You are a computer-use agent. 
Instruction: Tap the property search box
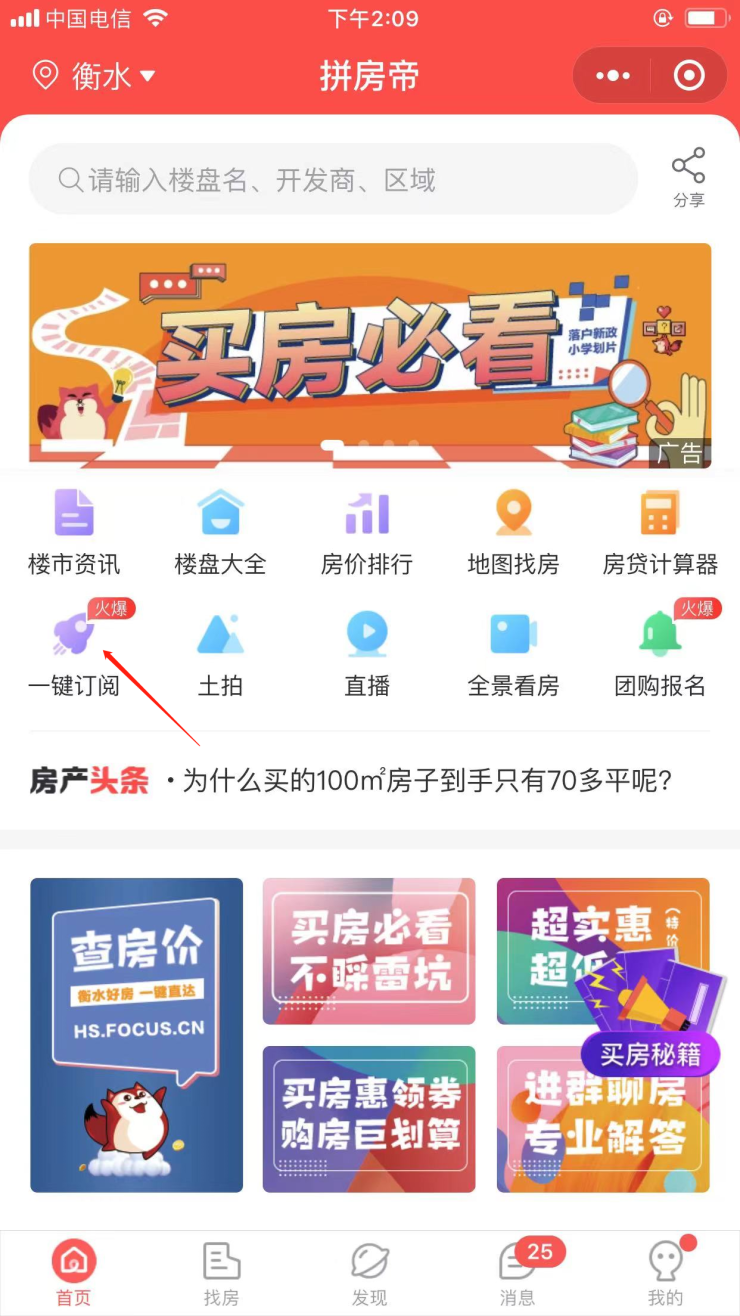point(333,180)
